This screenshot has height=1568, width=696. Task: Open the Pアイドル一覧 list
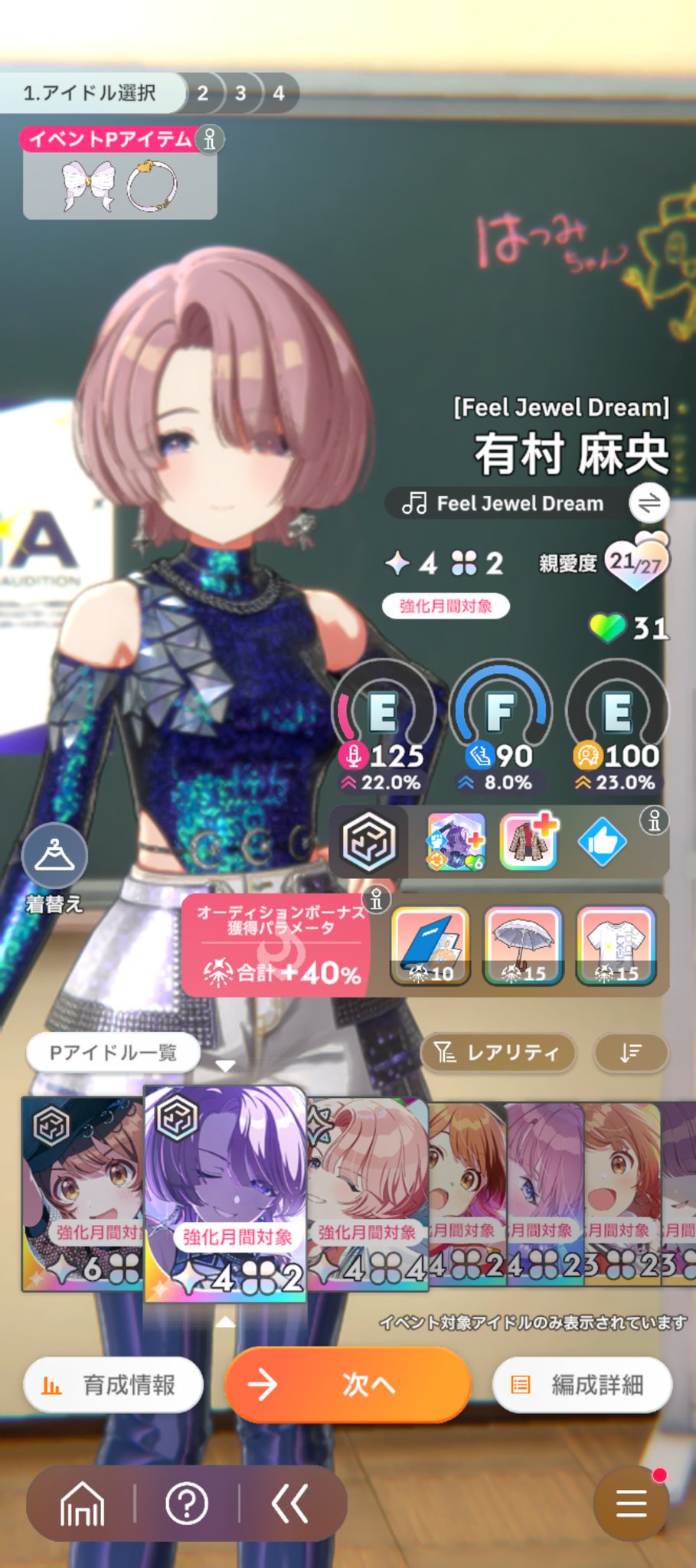(113, 1053)
